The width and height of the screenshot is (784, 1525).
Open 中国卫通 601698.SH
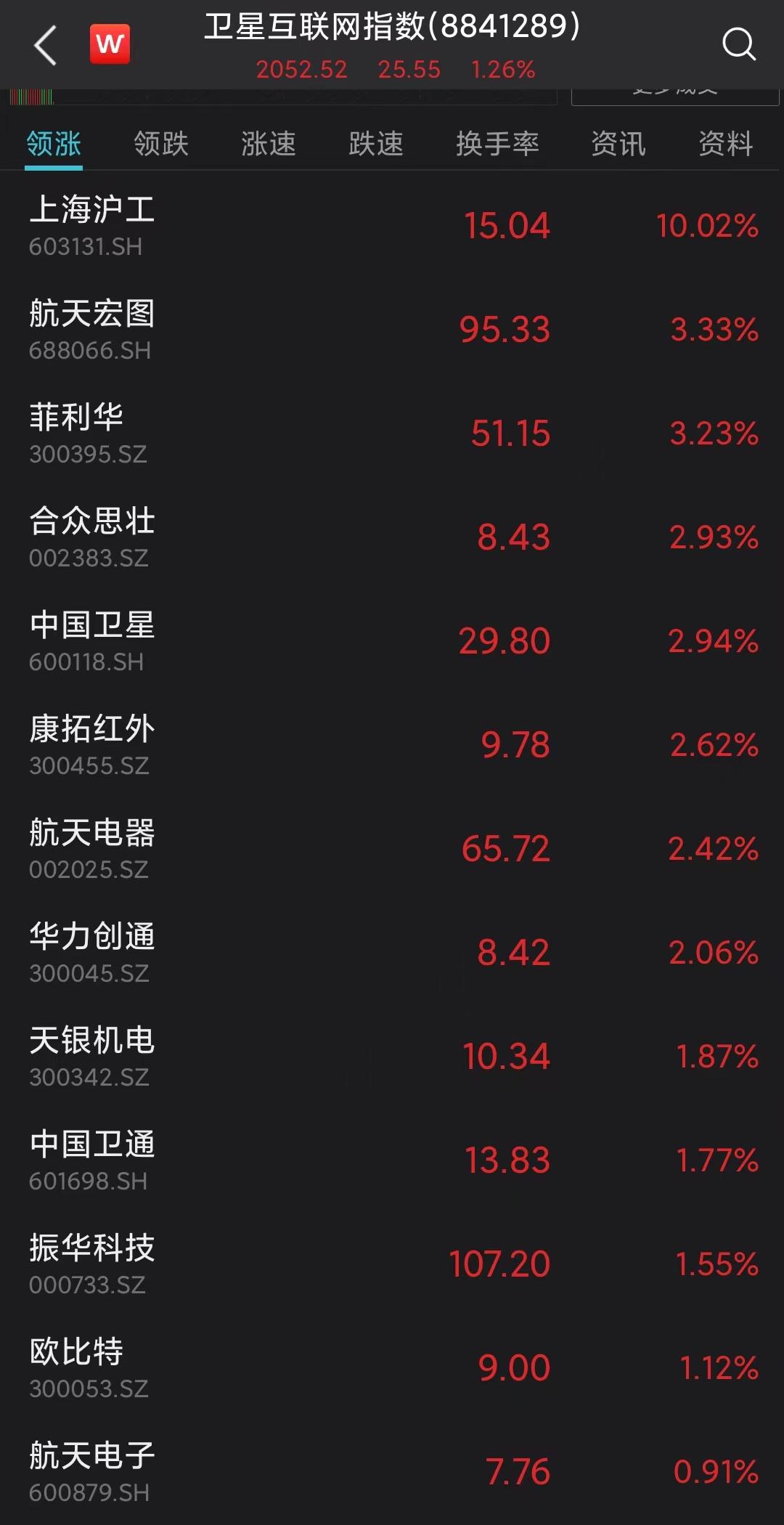tap(392, 1160)
